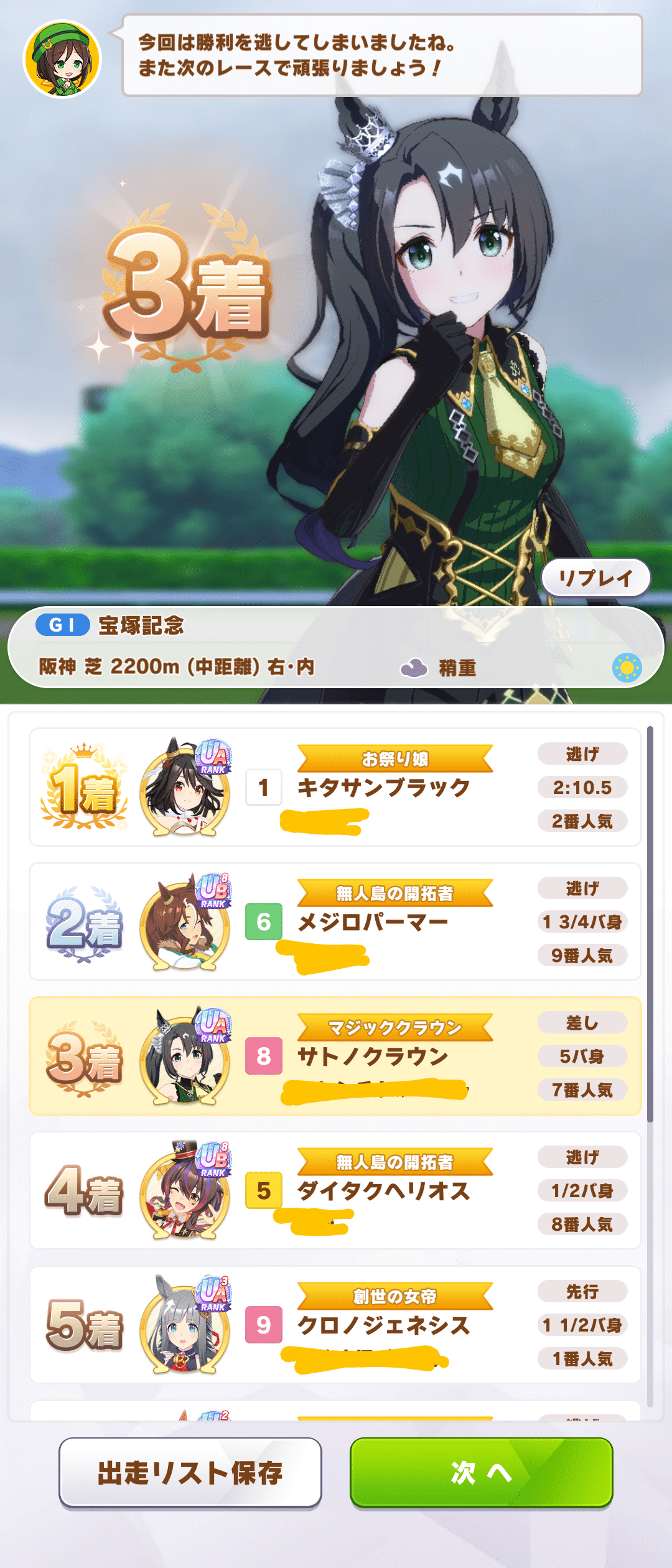The image size is (672, 1568).
Task: Open 1st place entry キタサンブラック
Action: 383,787
